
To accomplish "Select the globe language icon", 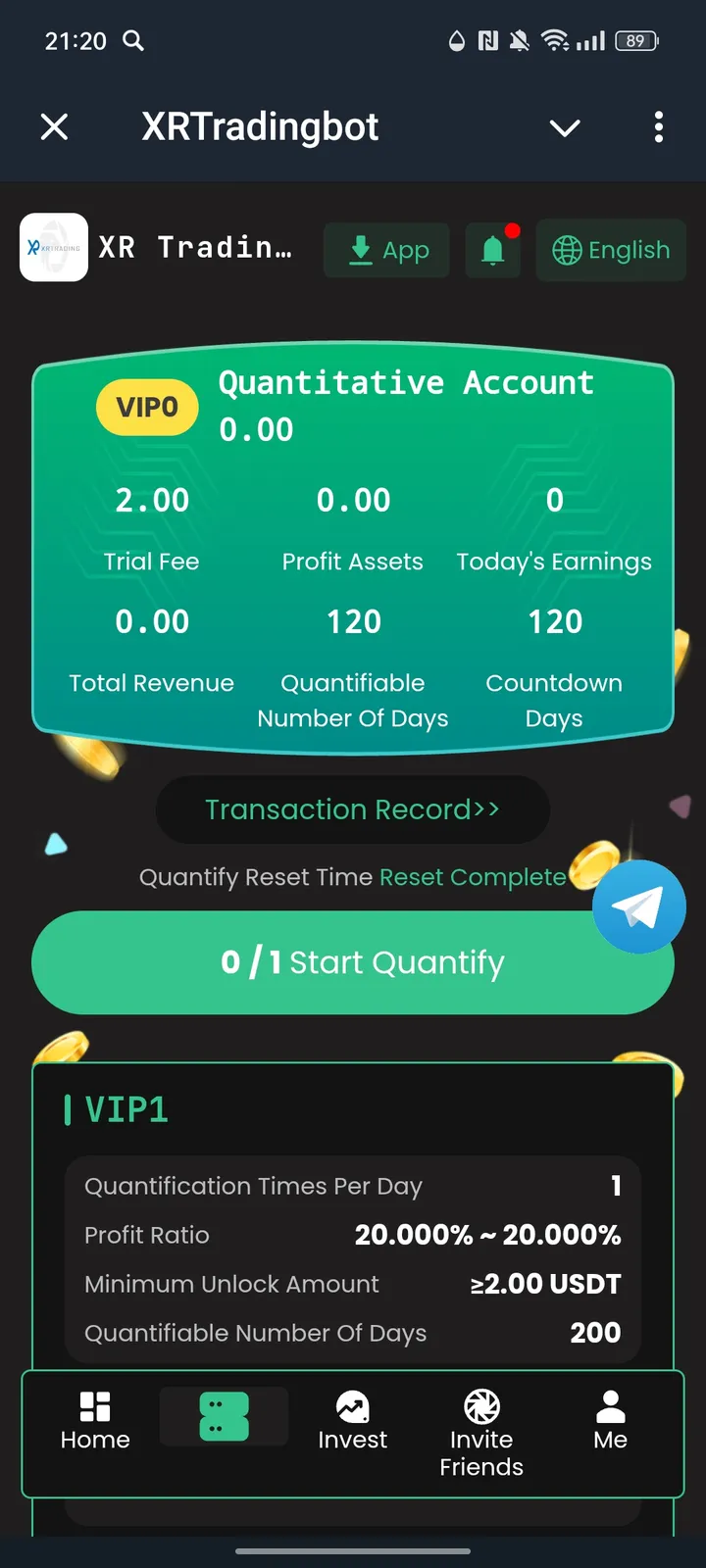I will click(569, 250).
